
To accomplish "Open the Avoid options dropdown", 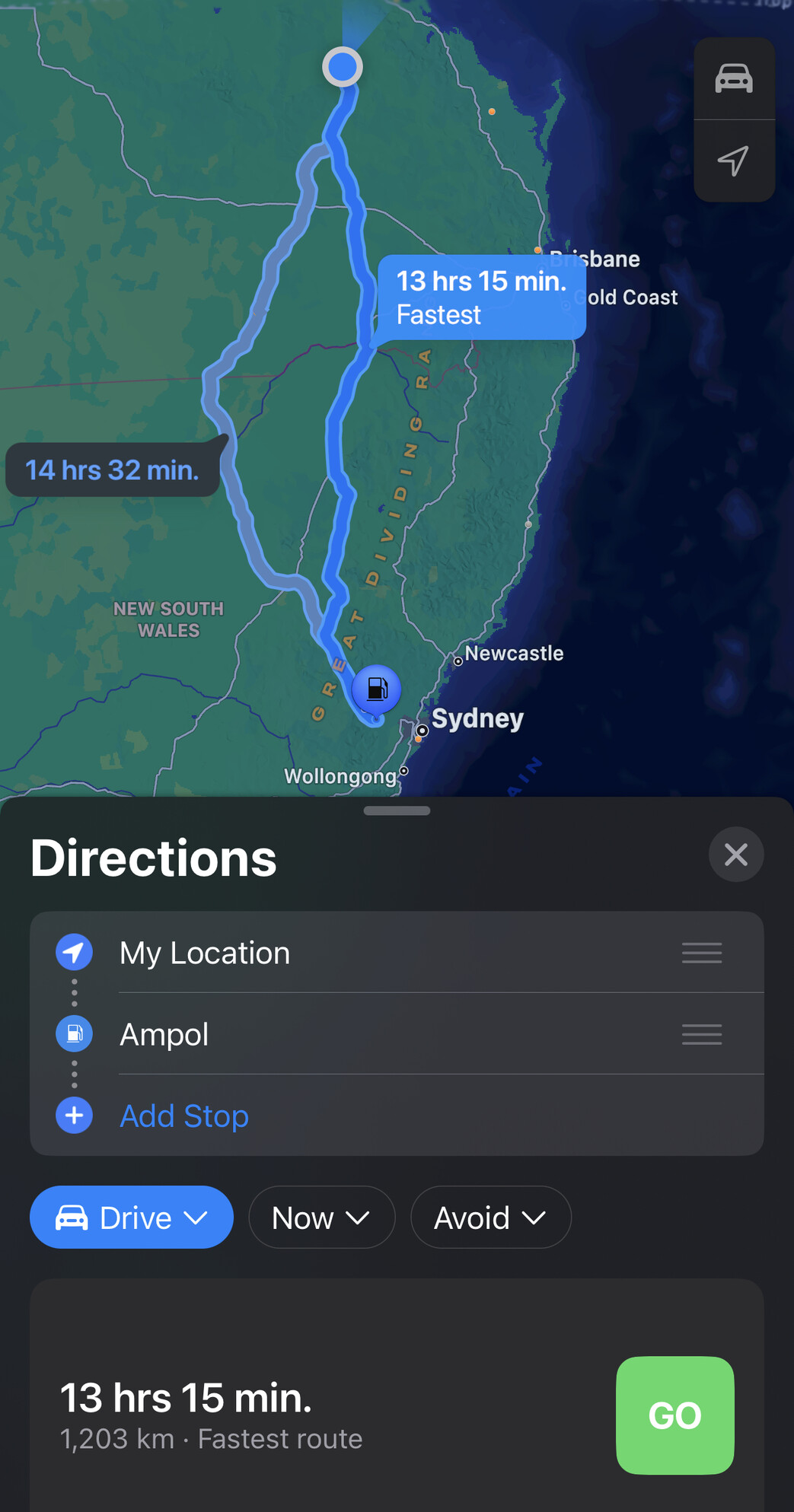I will click(x=490, y=1218).
